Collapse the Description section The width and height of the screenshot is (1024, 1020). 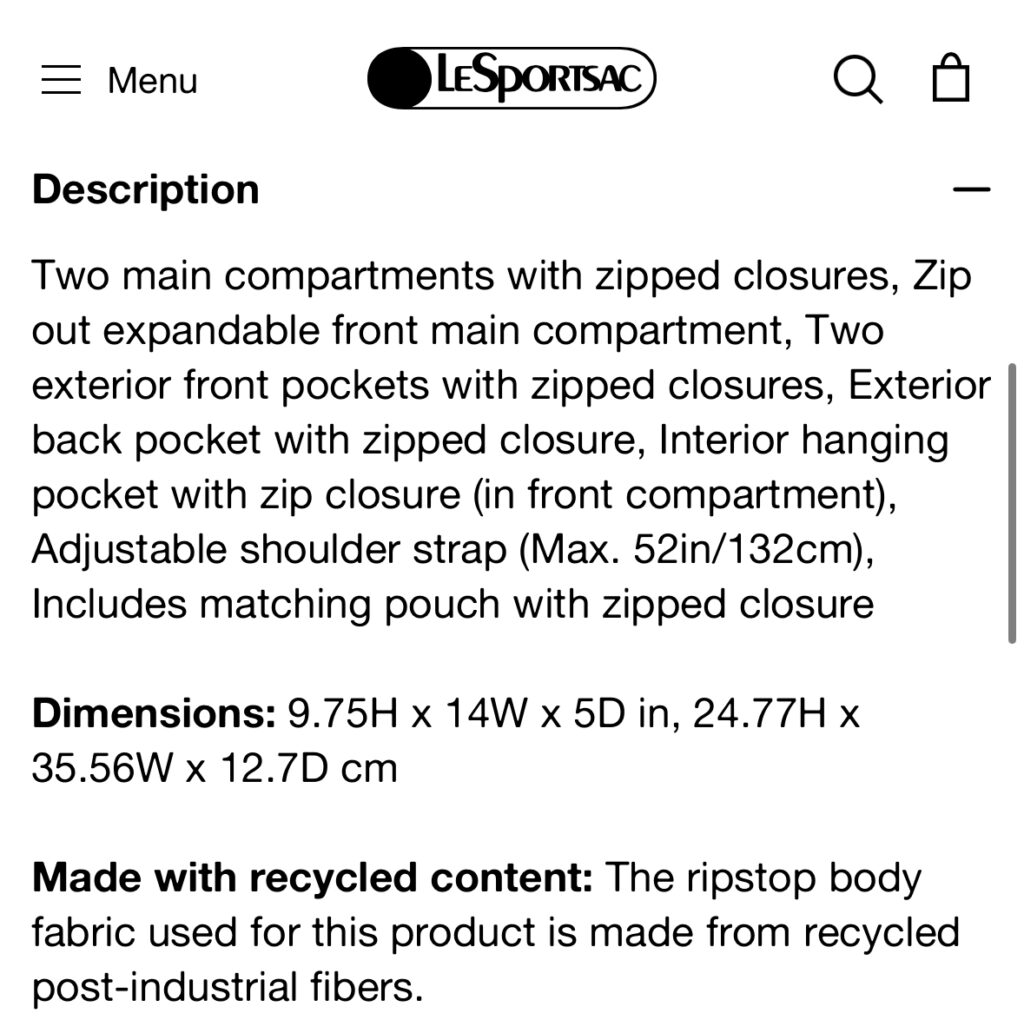pos(970,189)
